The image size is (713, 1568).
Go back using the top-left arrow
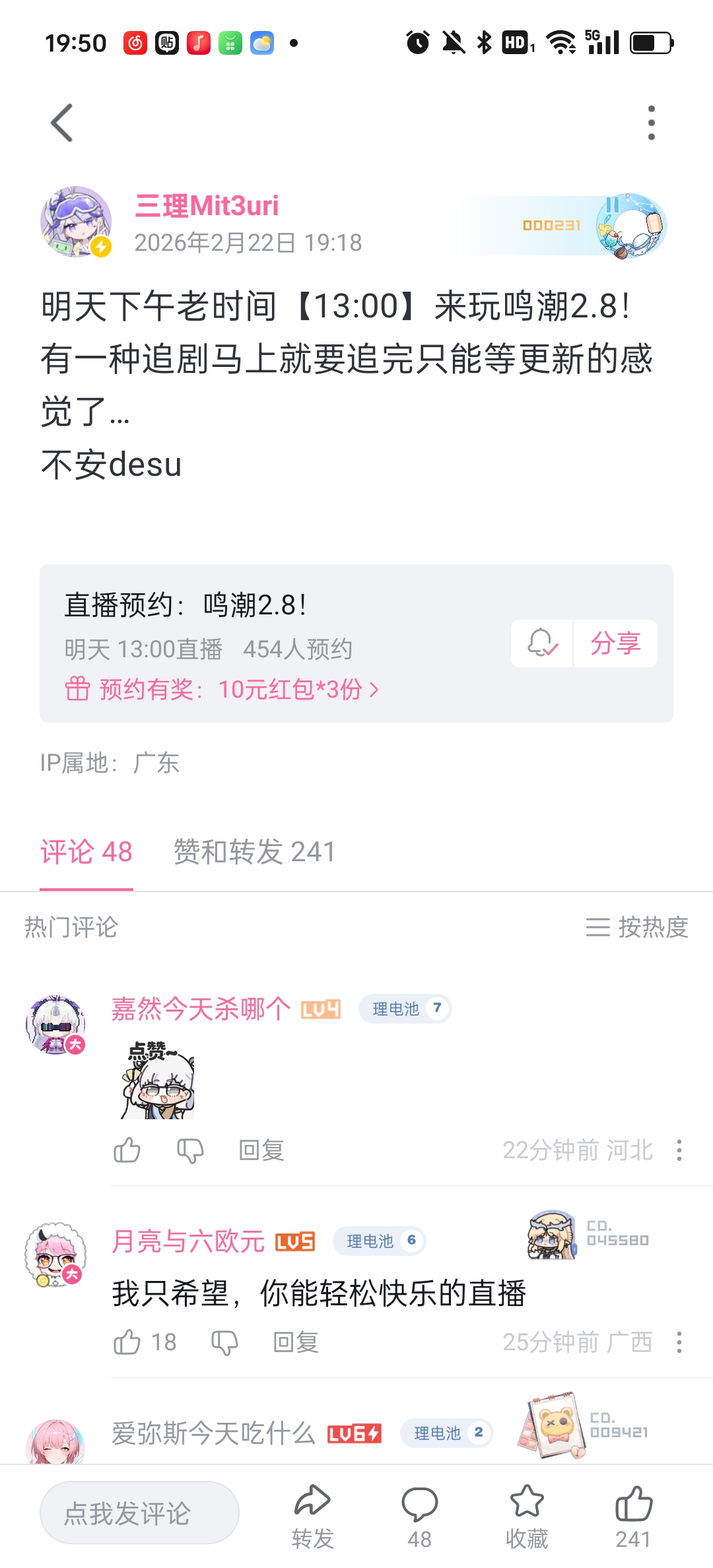[x=62, y=123]
